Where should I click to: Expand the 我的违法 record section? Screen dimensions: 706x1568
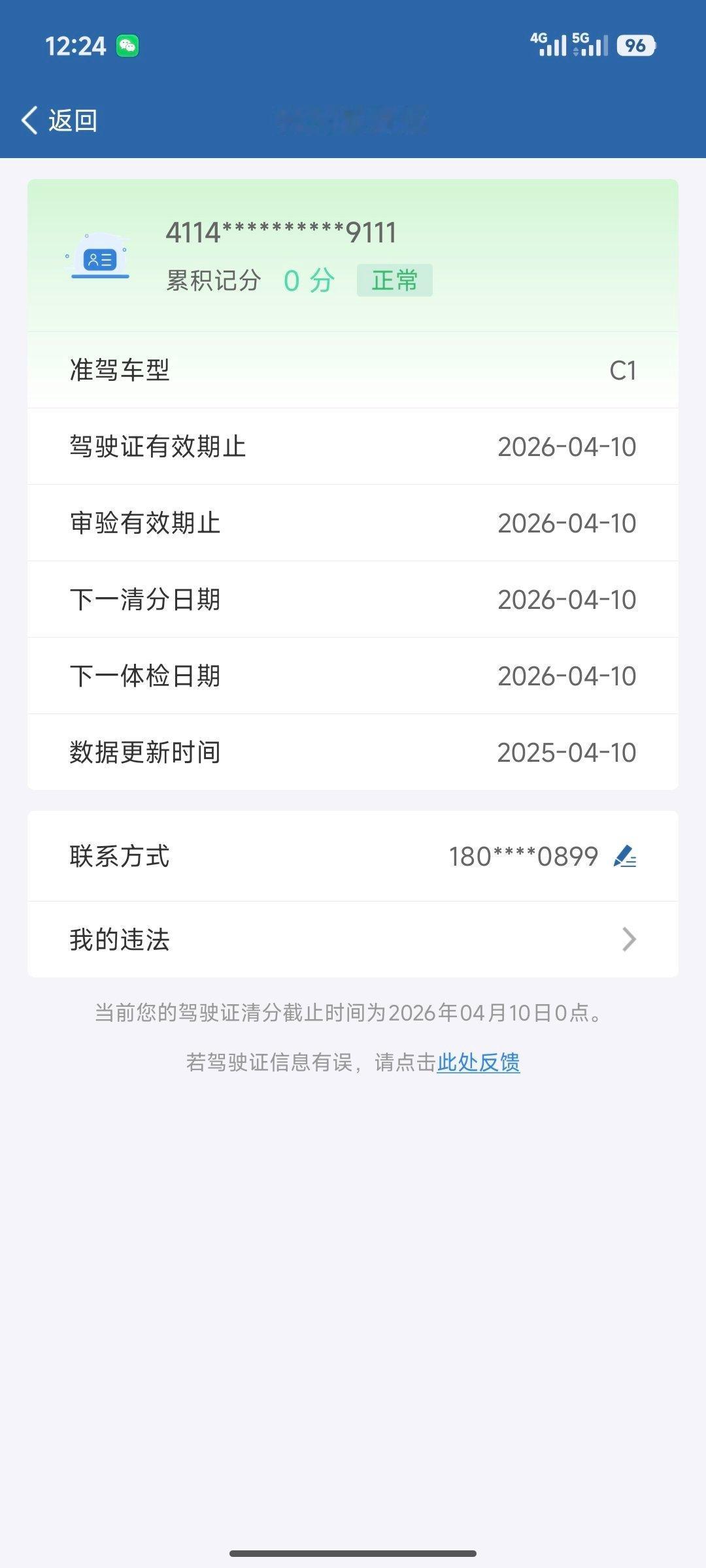pos(353,939)
